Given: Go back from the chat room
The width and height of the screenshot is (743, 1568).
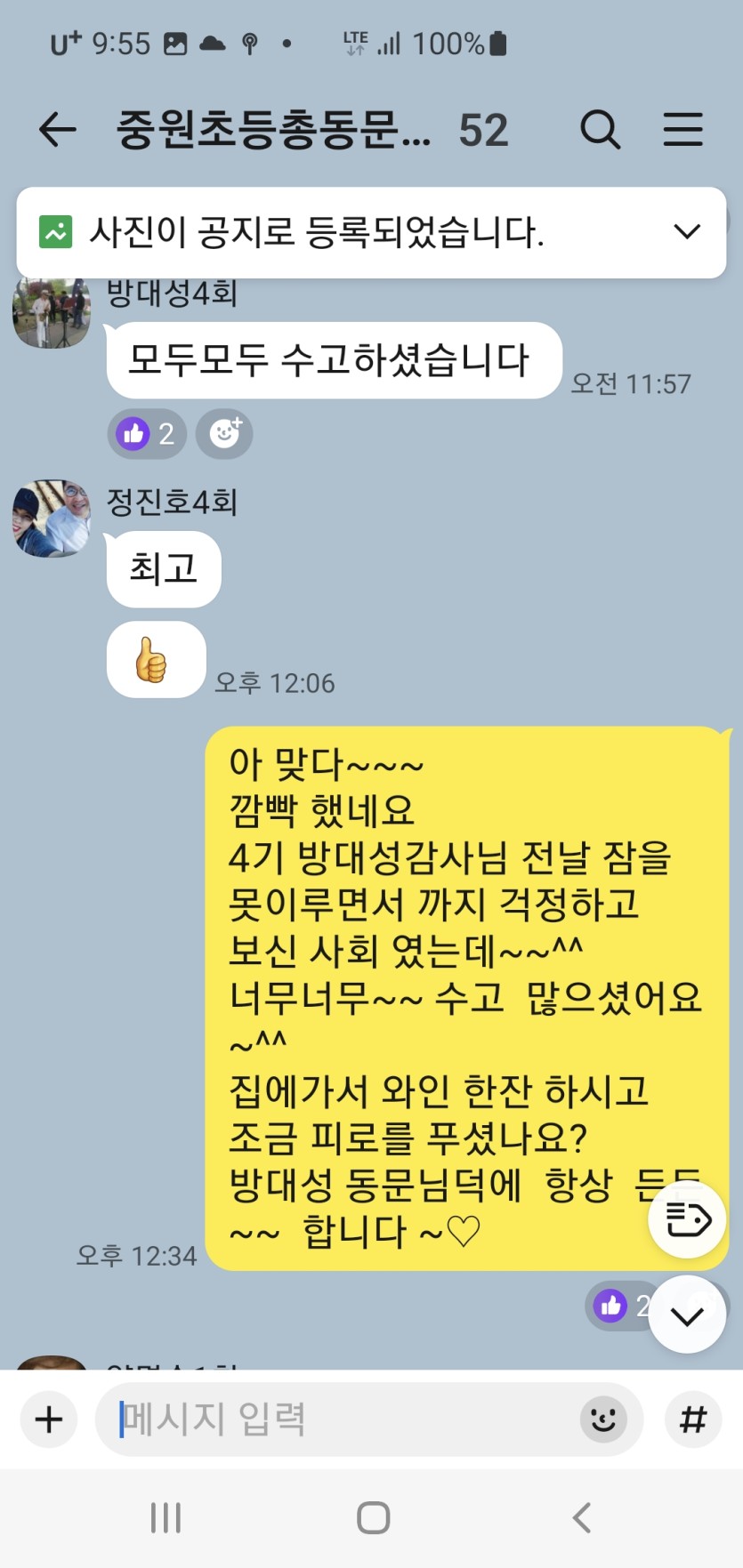Looking at the screenshot, I should (x=58, y=130).
